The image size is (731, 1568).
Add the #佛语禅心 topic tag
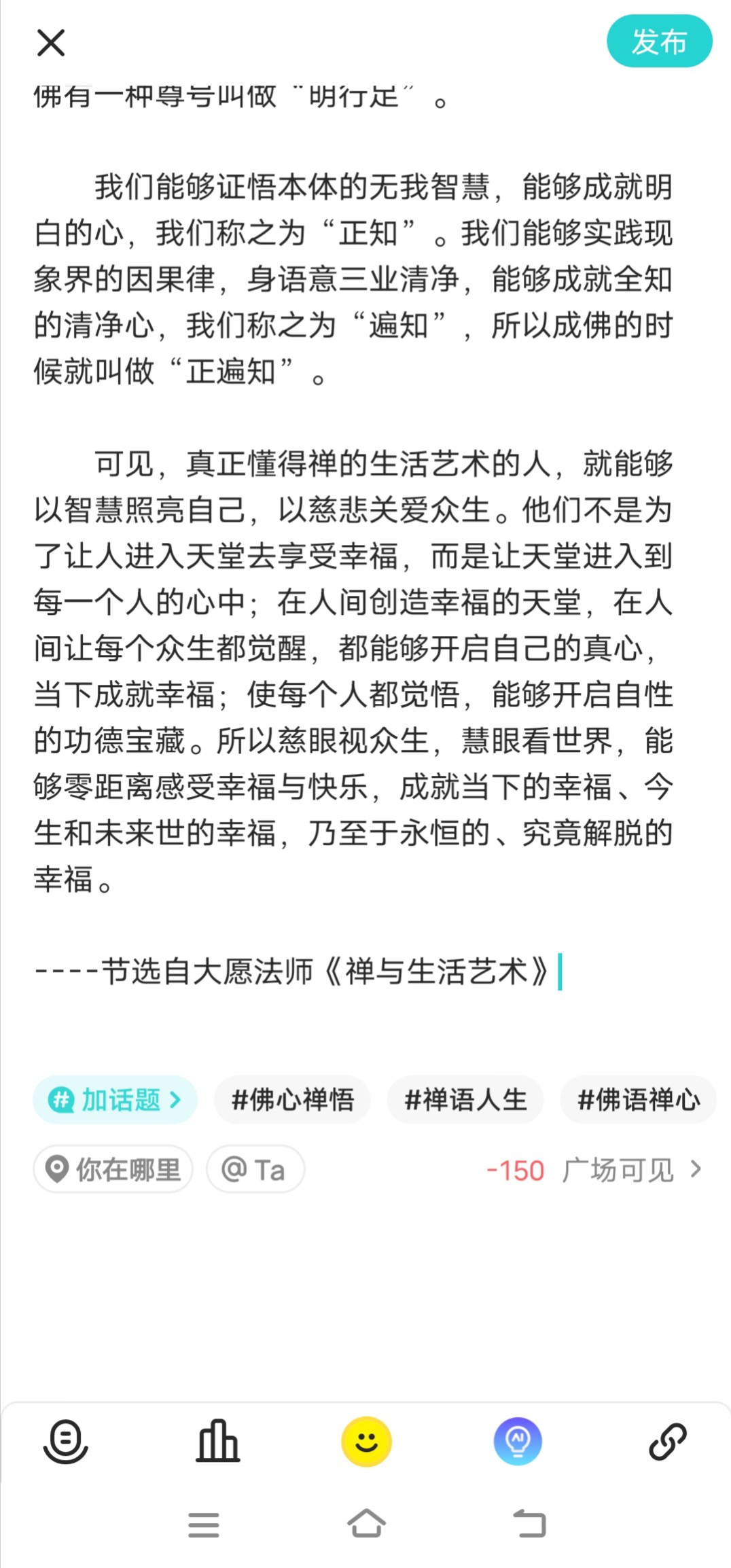click(638, 1099)
